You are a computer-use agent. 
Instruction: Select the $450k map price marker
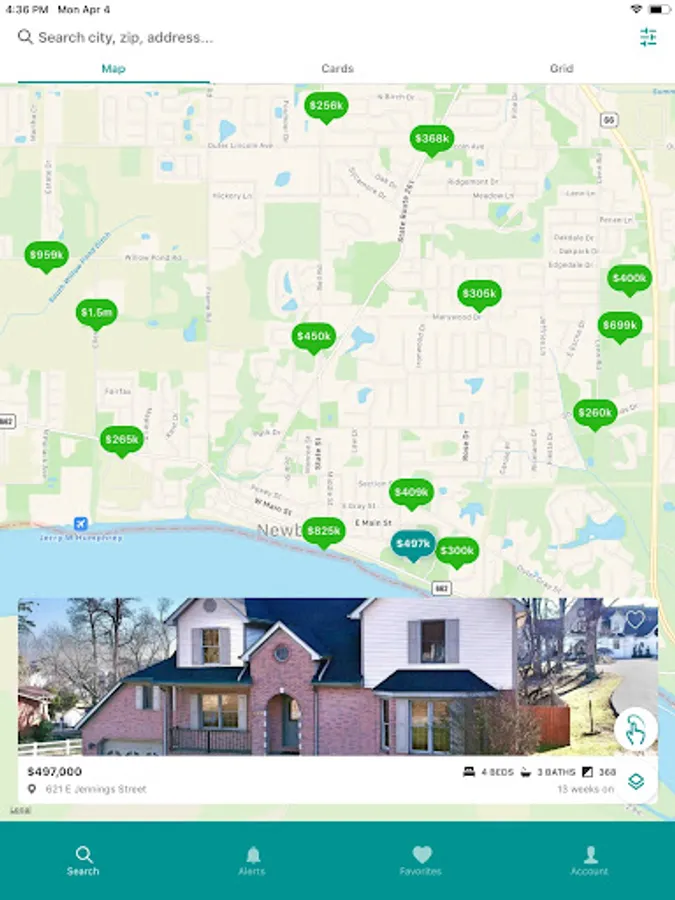pos(314,337)
